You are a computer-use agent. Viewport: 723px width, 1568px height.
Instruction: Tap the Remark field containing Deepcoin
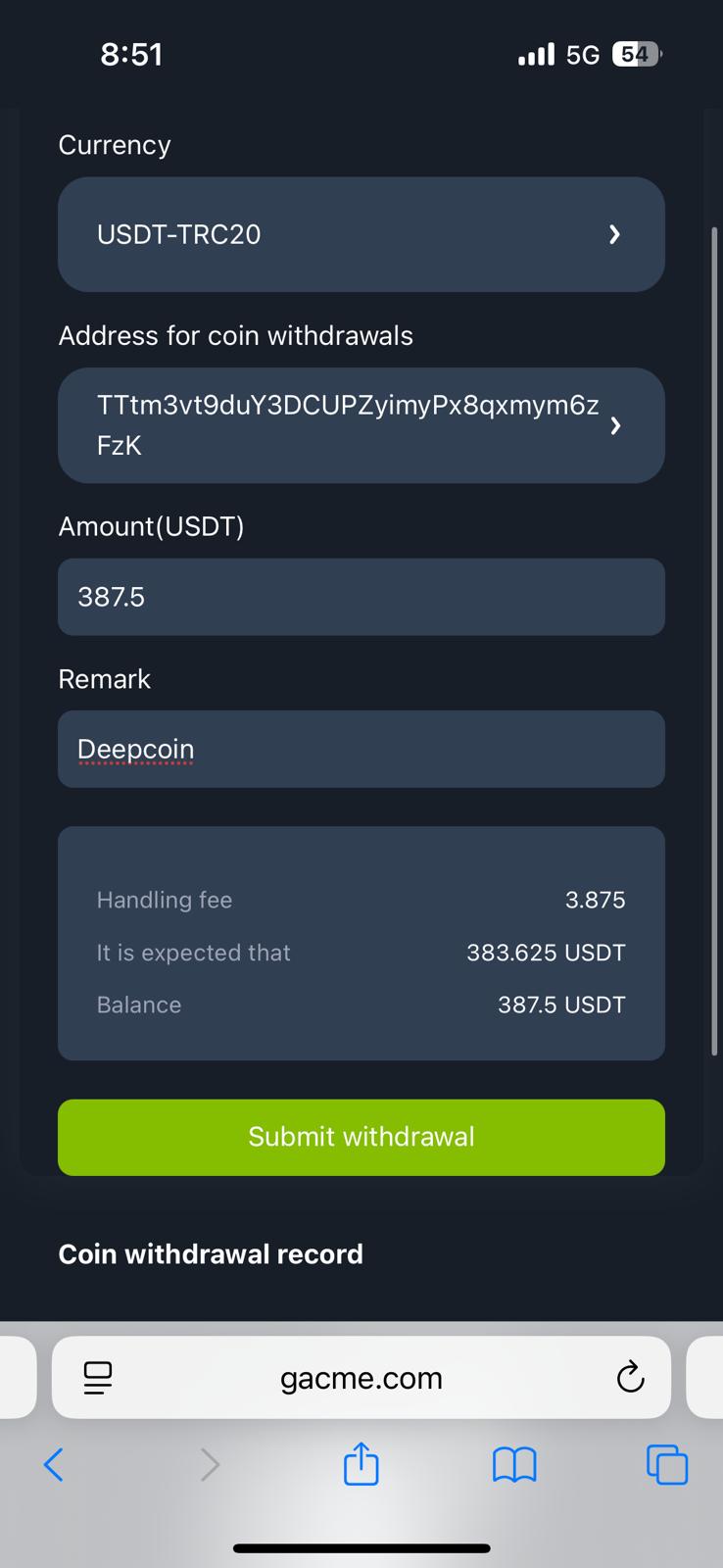coord(361,749)
